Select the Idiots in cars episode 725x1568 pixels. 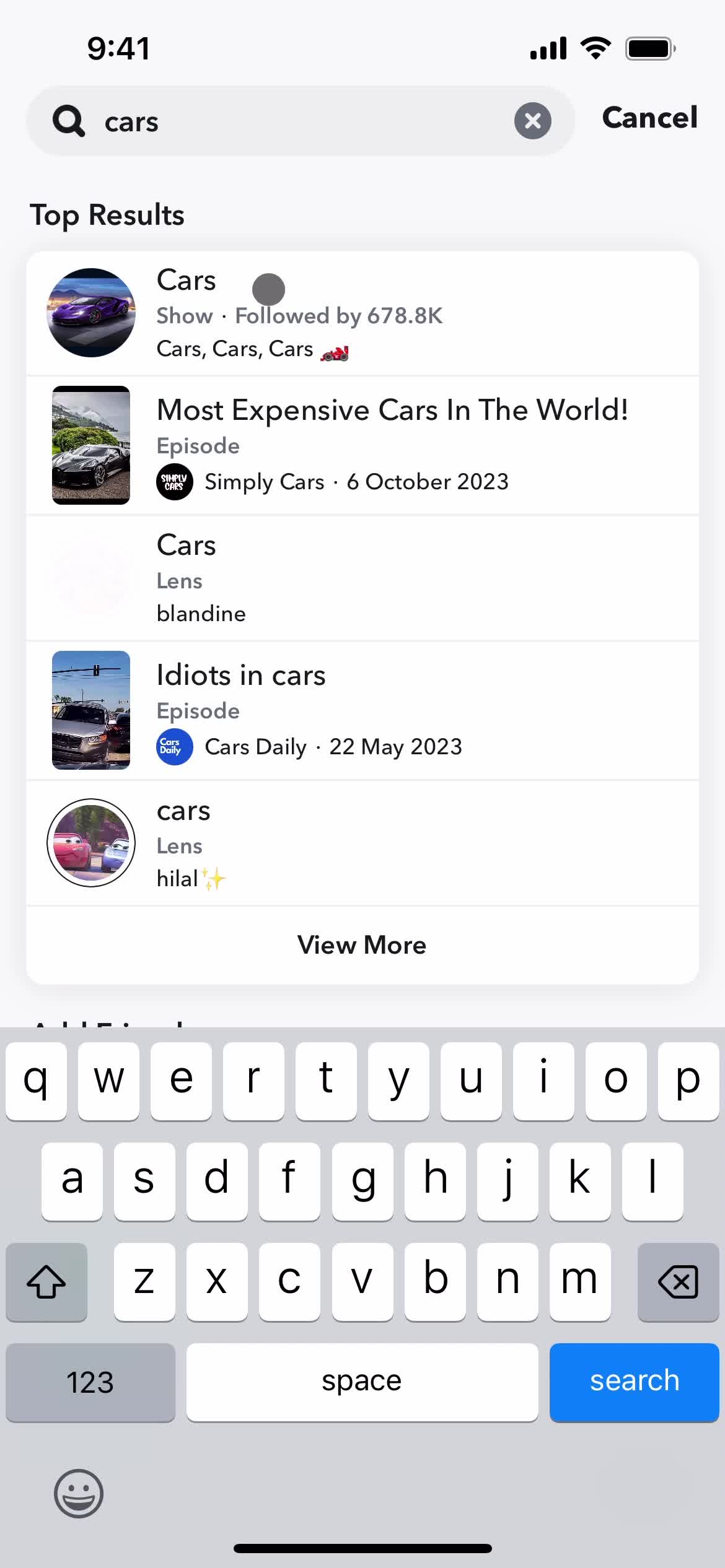[x=362, y=711]
